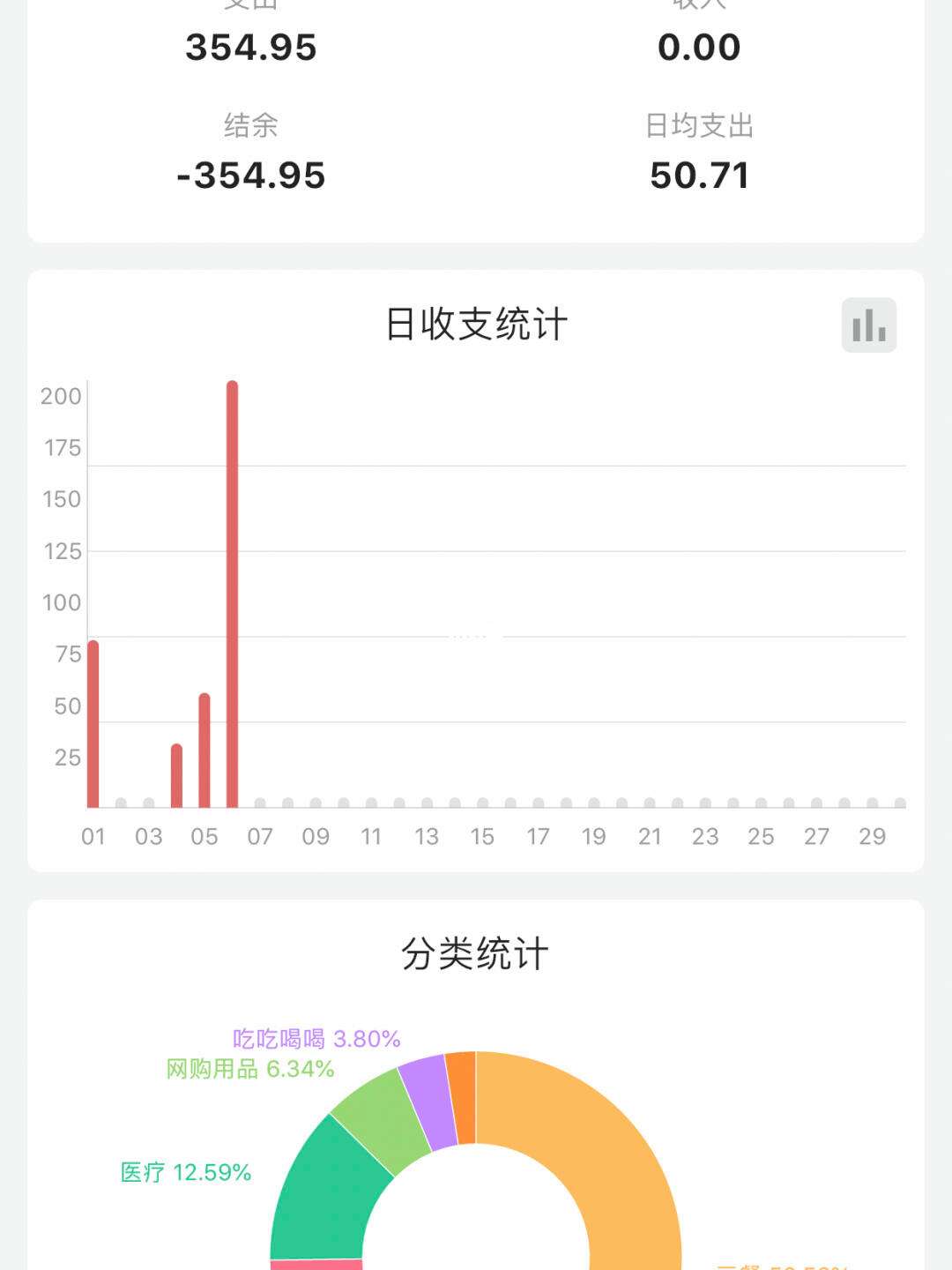Screen dimensions: 952x1270
Task: Click the 收入 value 0.00
Action: (x=699, y=47)
